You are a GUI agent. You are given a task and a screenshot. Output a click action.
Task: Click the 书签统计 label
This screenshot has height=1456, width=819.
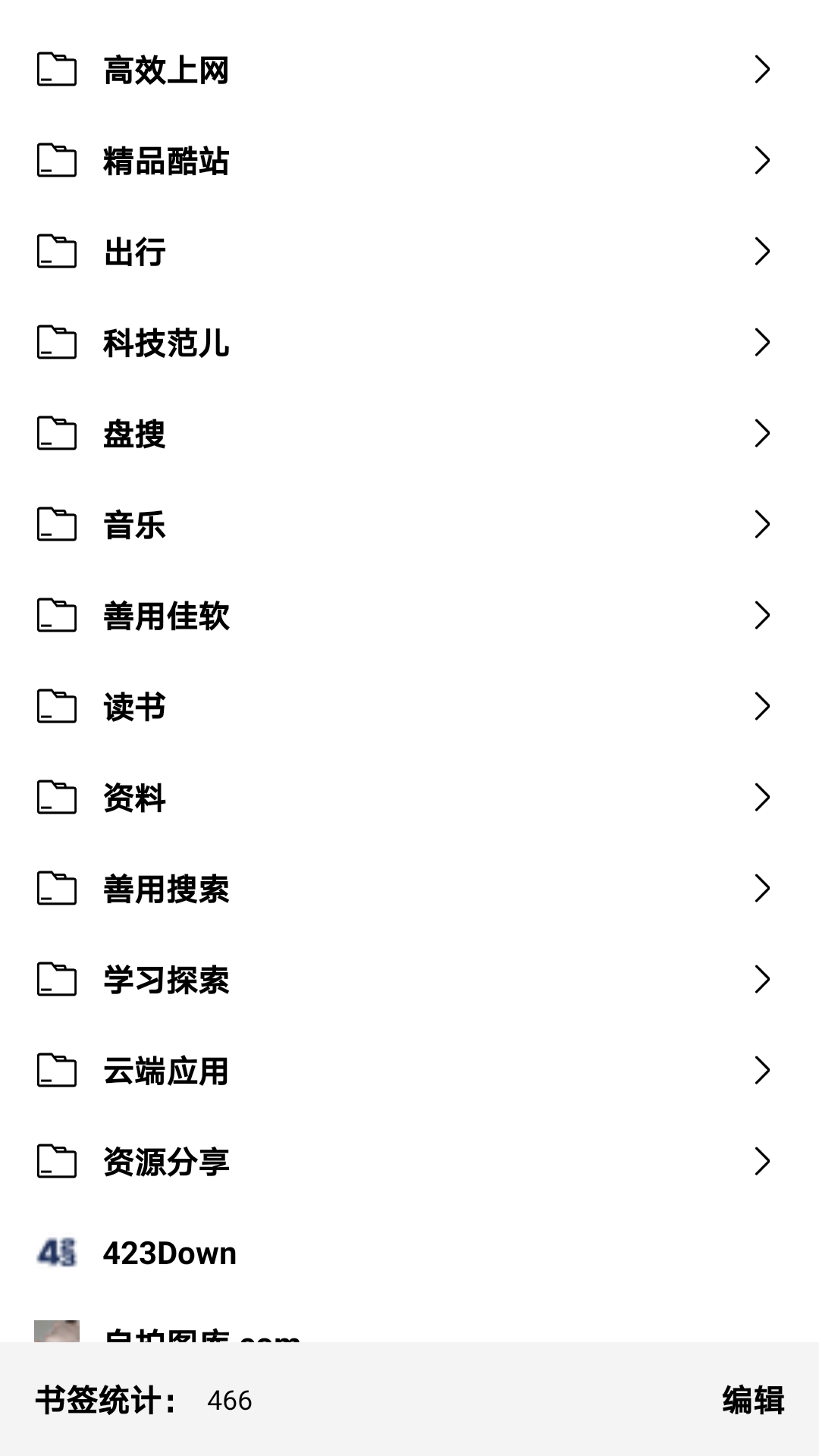pos(106,1400)
